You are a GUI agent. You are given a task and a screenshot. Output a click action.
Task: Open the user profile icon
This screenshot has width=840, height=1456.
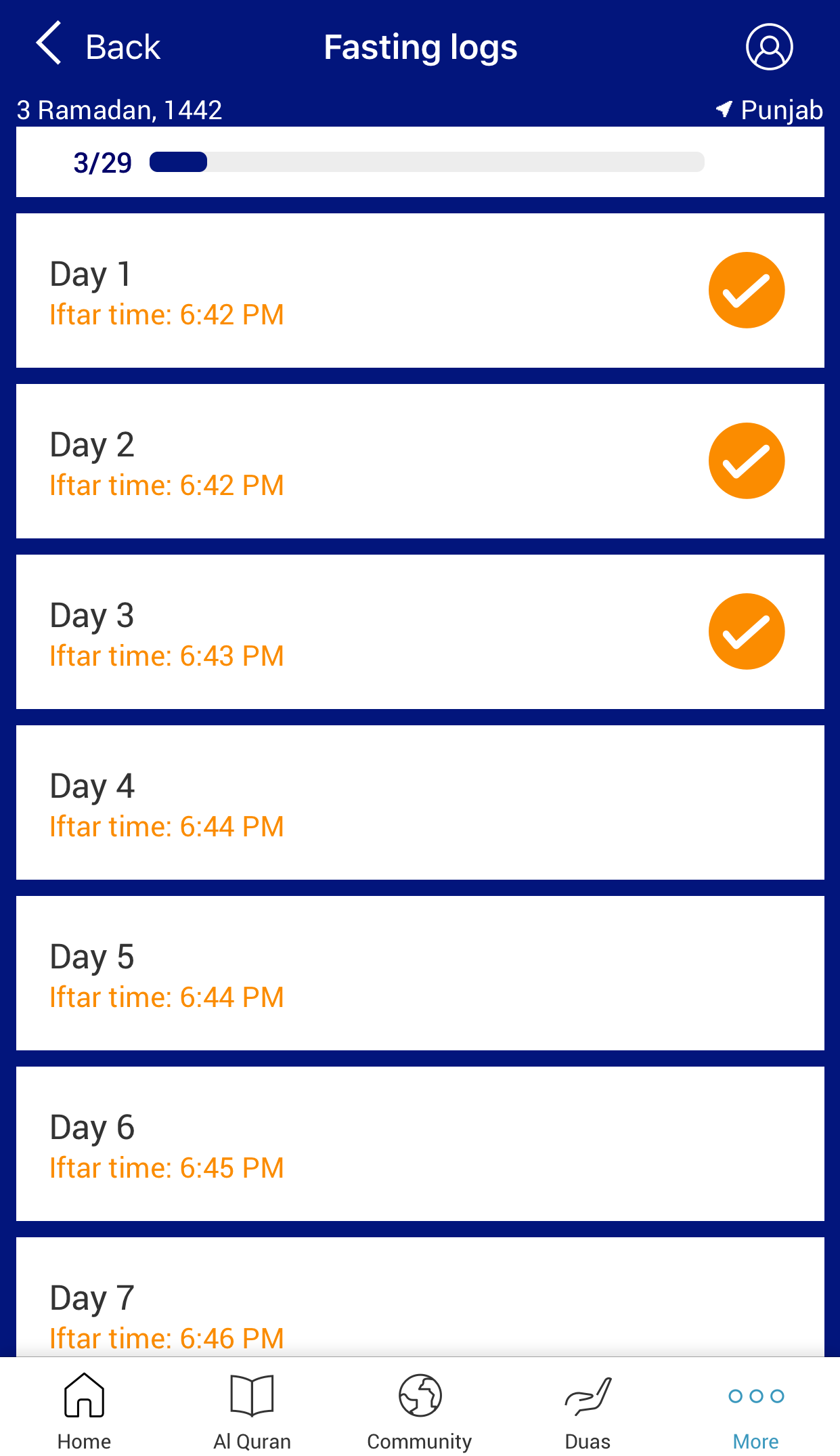[x=769, y=47]
